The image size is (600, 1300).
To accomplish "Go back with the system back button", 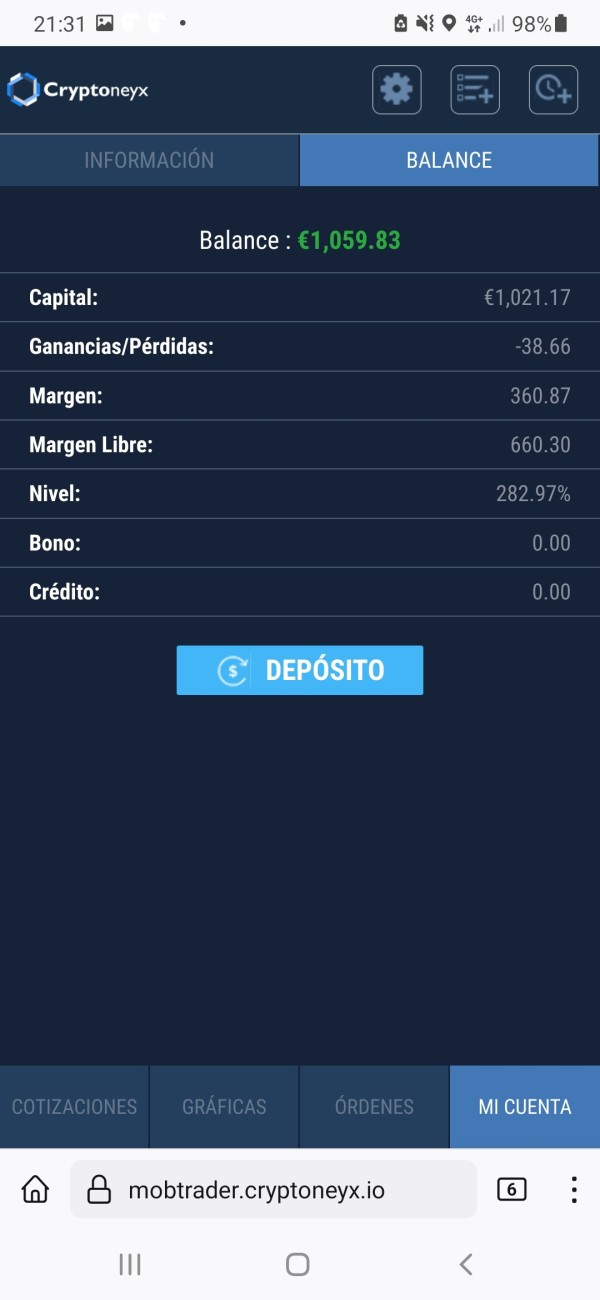I will click(466, 1264).
